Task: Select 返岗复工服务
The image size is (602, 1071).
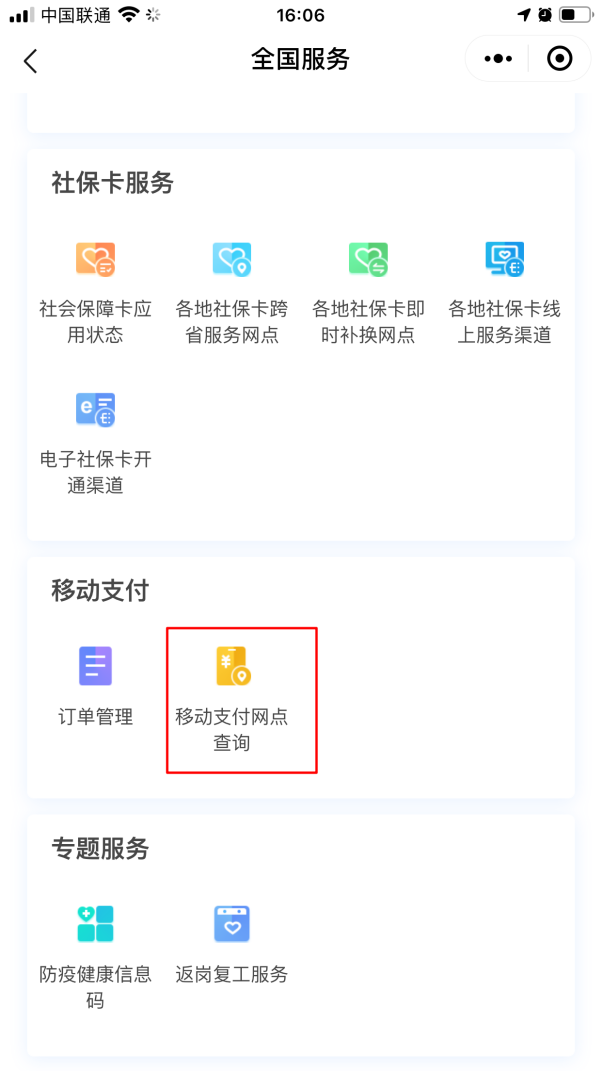Action: click(231, 943)
